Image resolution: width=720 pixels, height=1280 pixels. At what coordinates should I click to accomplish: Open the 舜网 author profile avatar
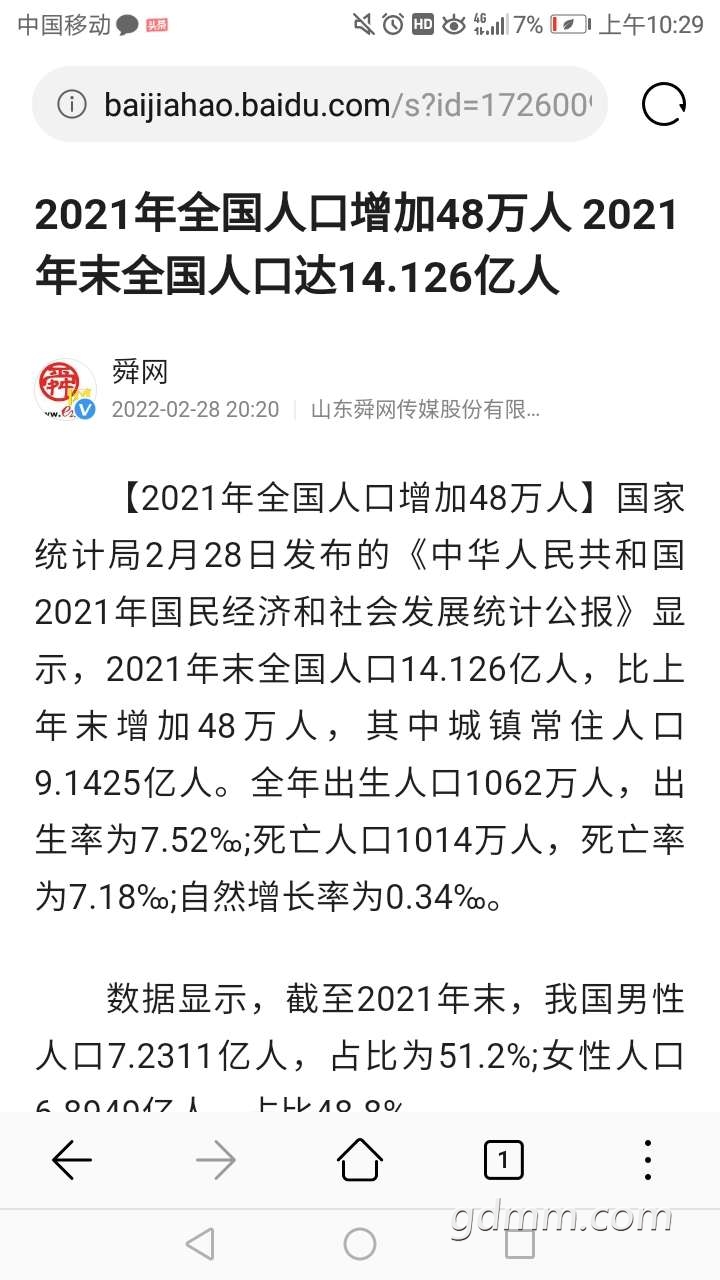[65, 389]
